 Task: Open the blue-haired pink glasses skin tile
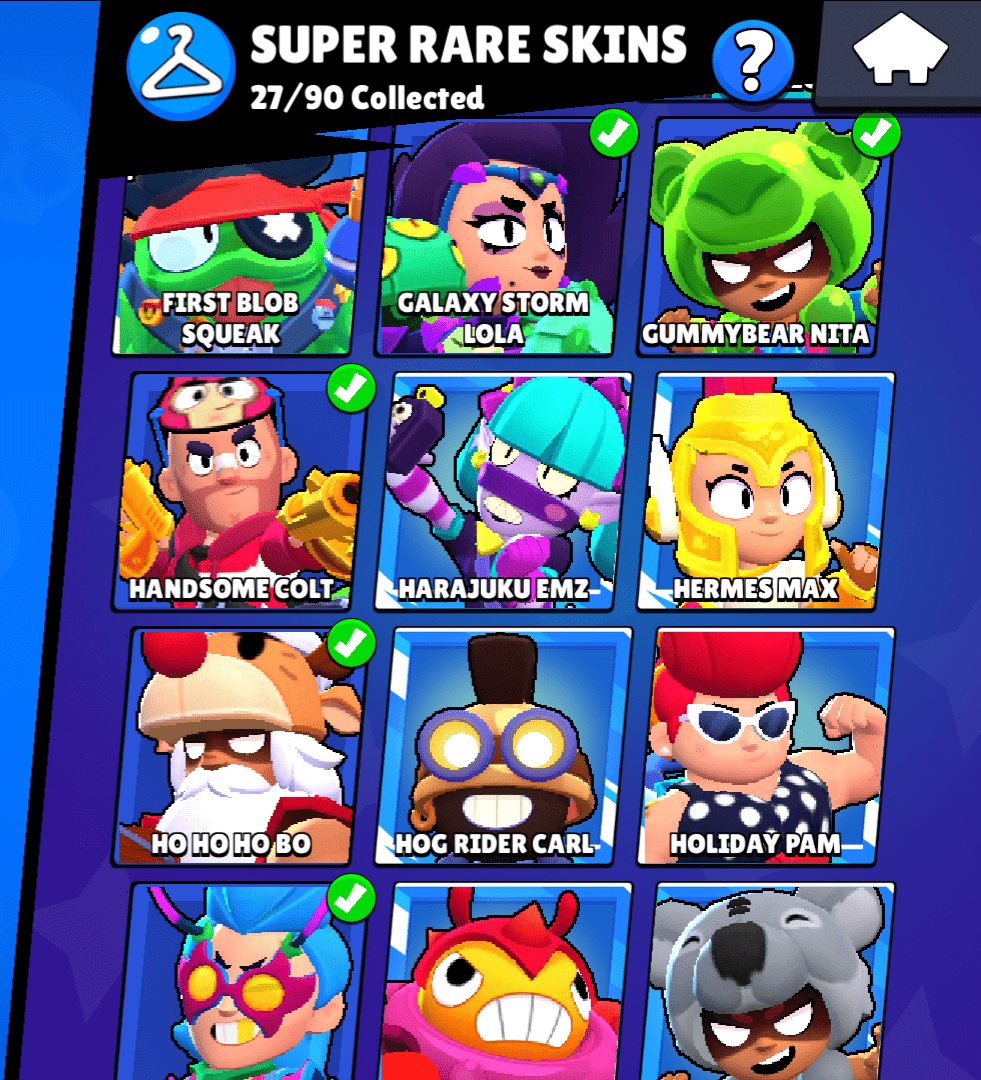[x=240, y=985]
